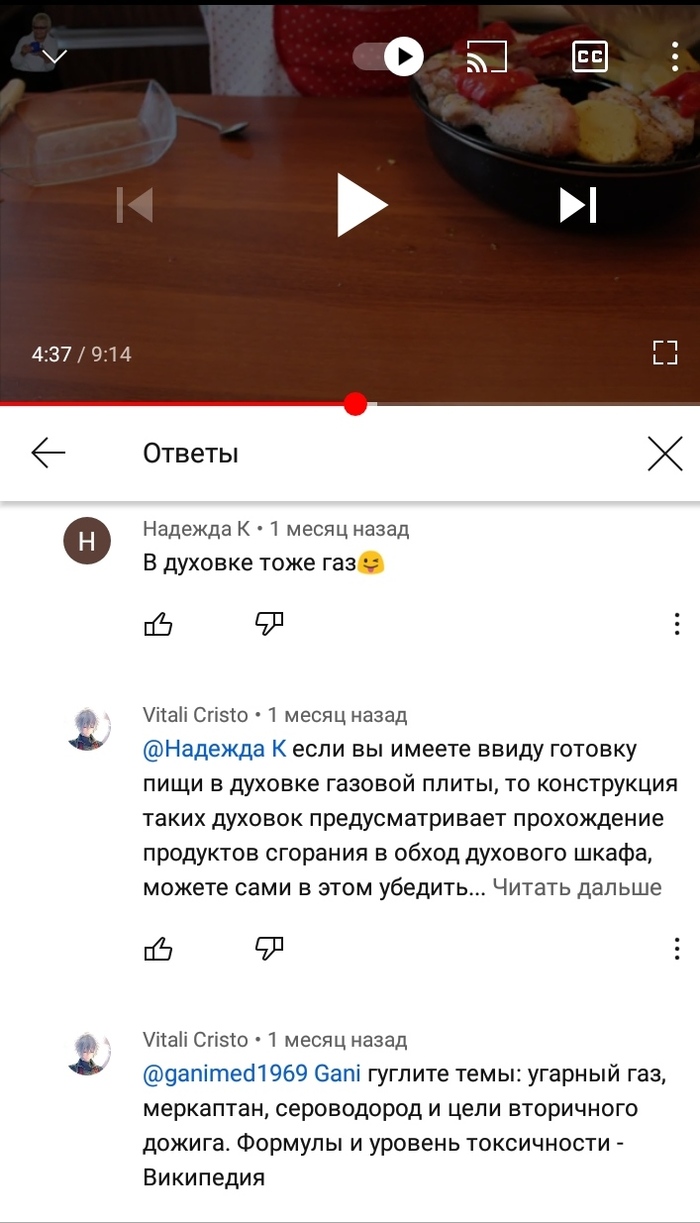
Task: Cast video to another device
Action: 487,58
